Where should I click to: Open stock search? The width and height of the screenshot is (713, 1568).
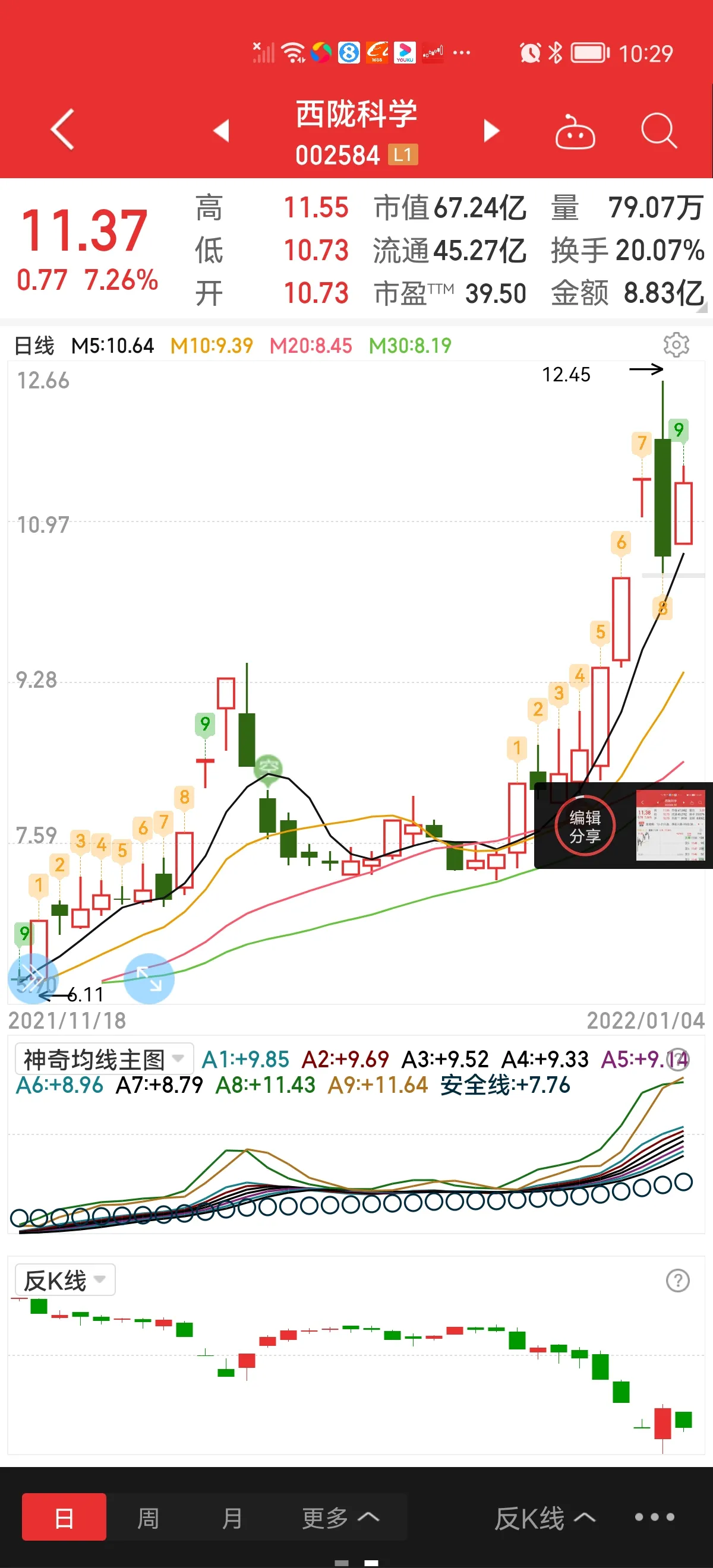659,130
